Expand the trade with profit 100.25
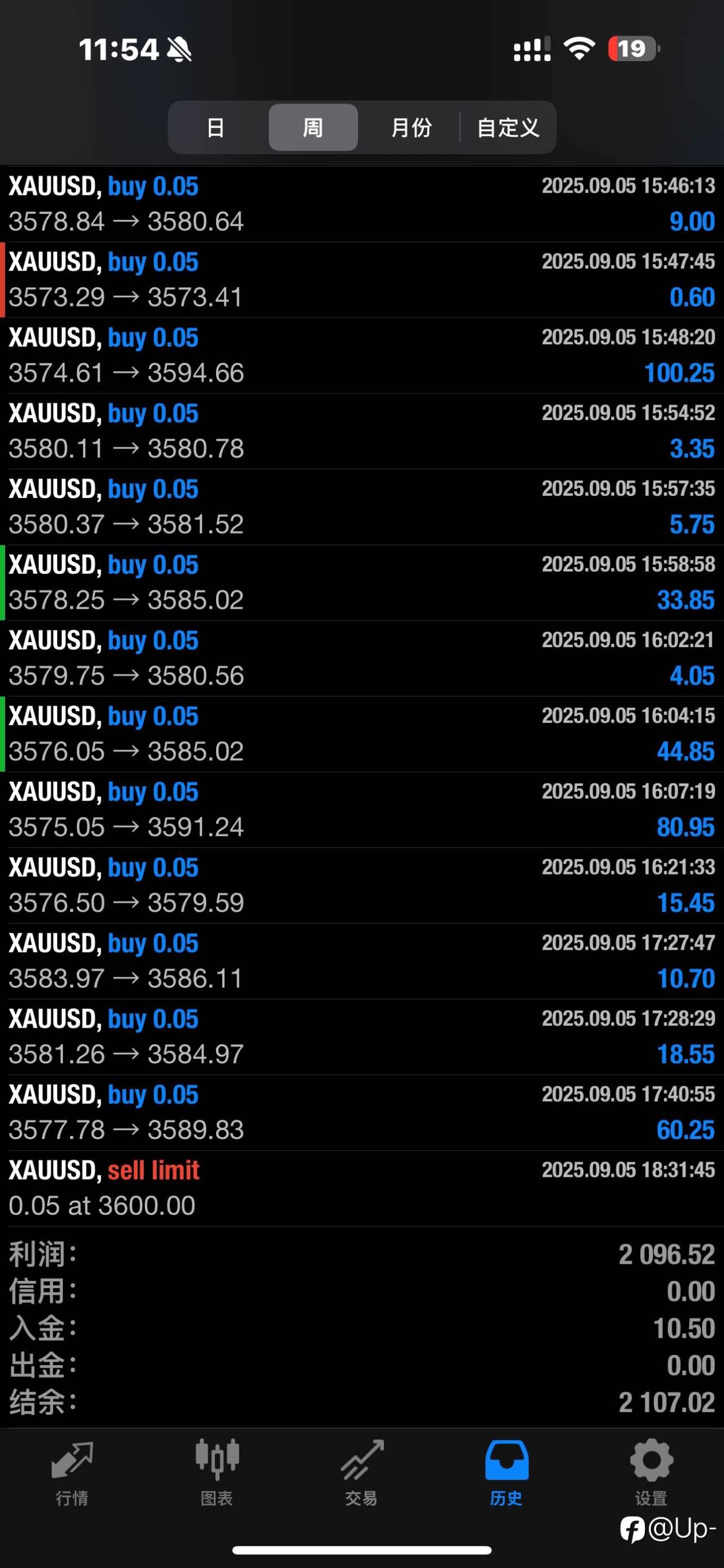 361,356
